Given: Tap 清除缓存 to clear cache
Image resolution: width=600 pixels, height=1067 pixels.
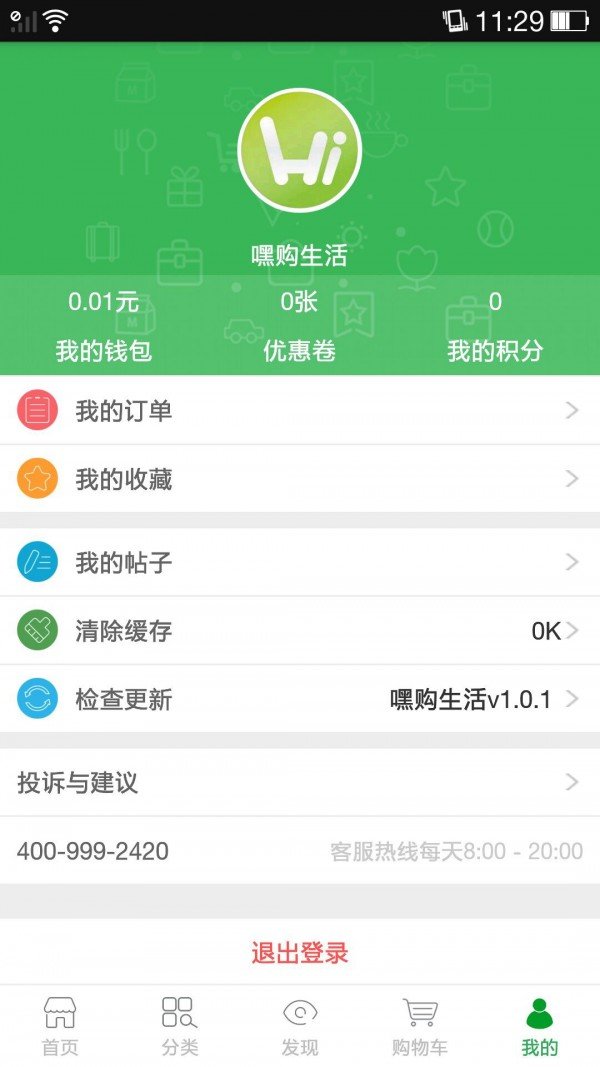Looking at the screenshot, I should [x=300, y=631].
